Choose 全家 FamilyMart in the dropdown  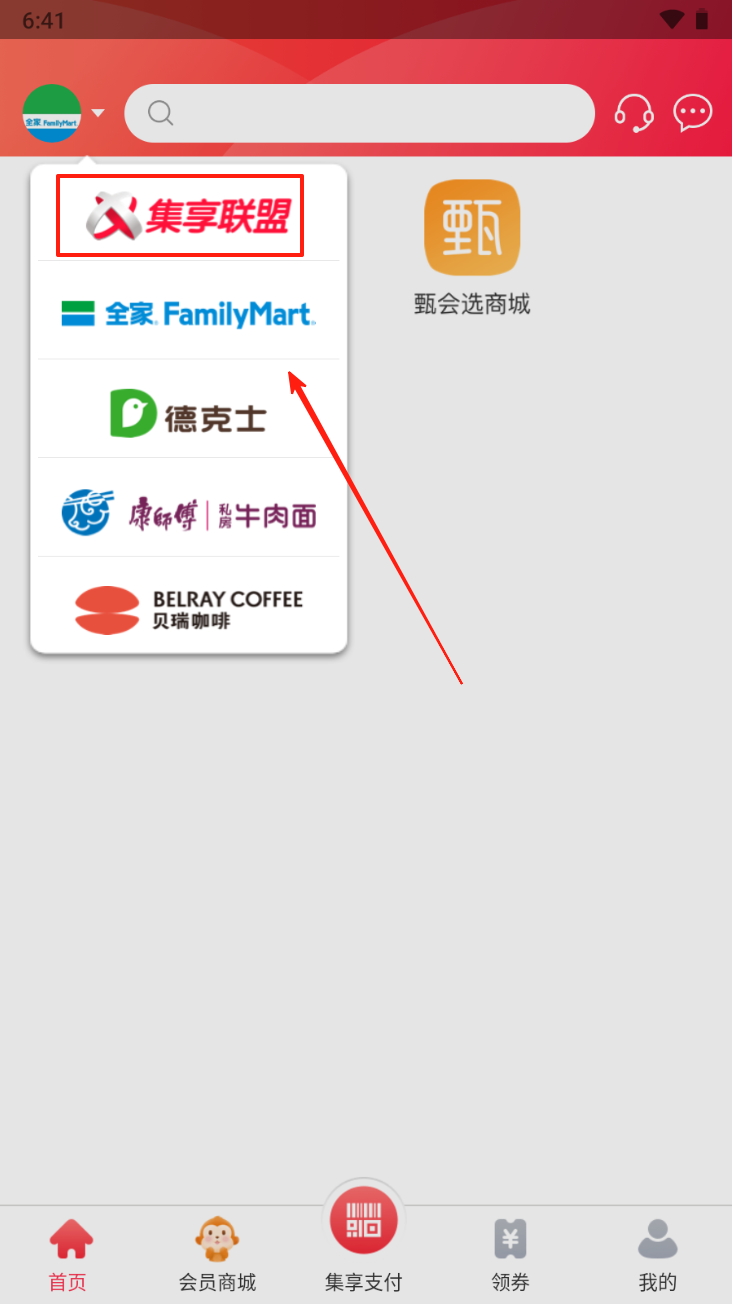pos(188,314)
